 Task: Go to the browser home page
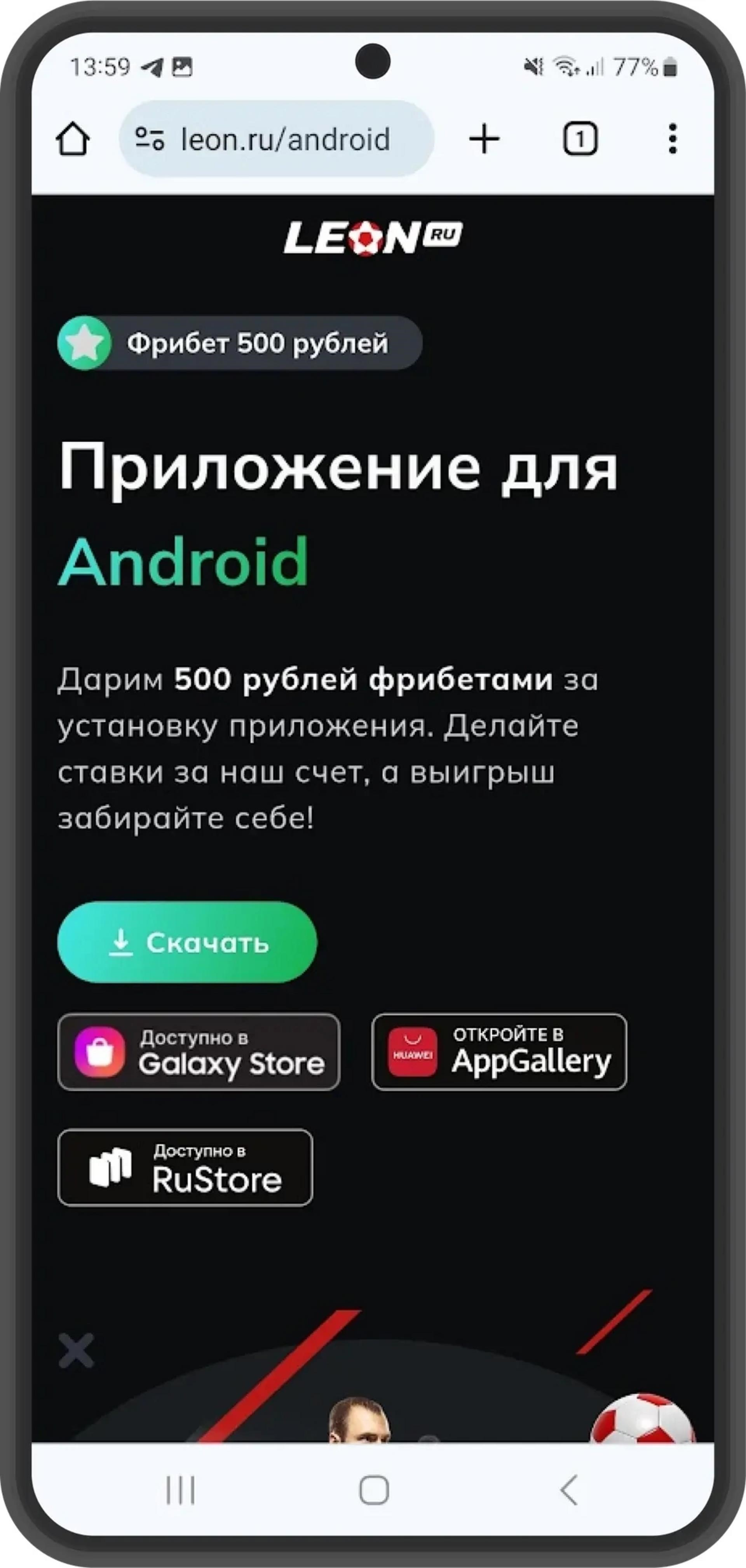coord(73,139)
